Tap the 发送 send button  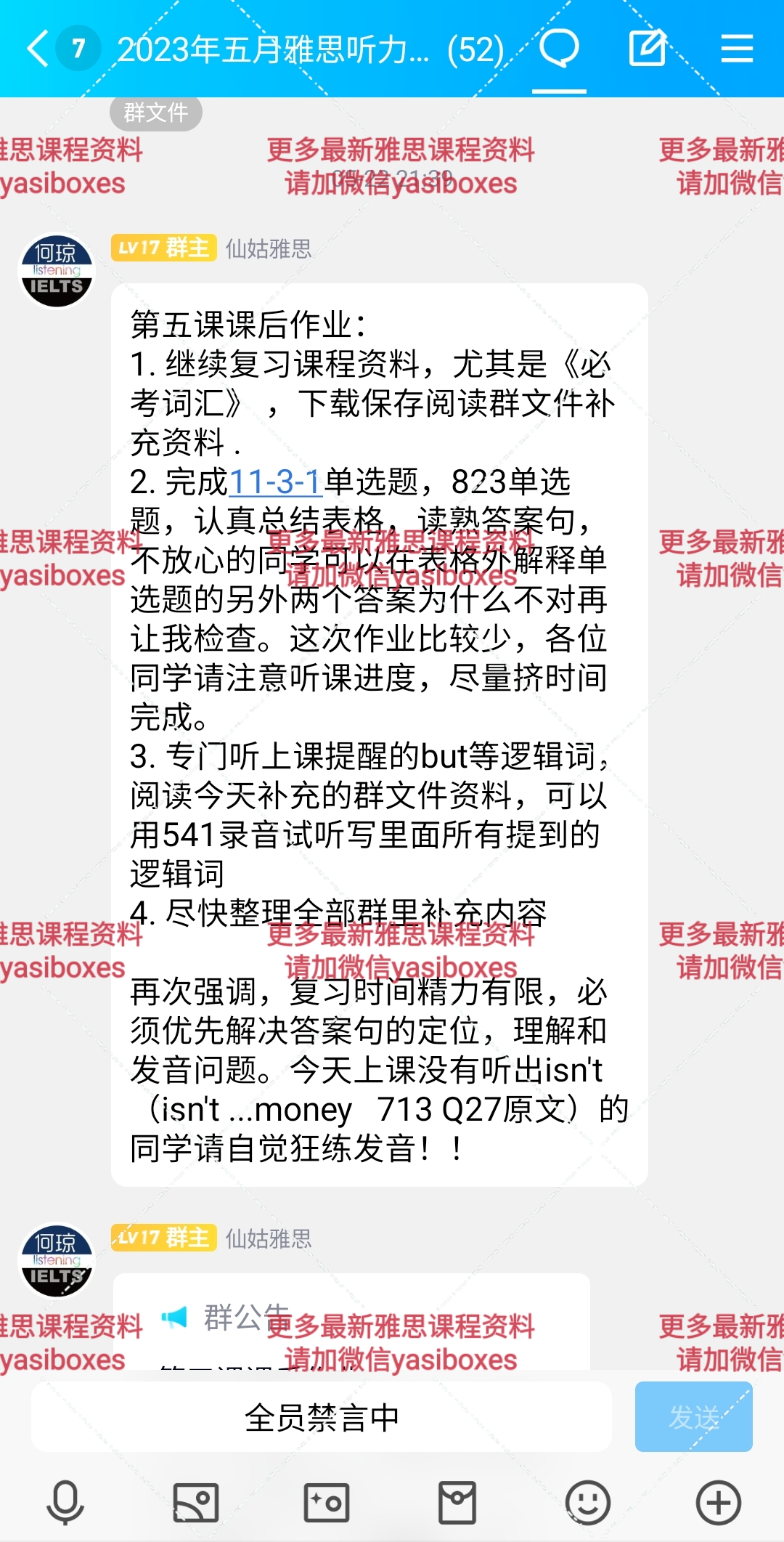coord(693,1417)
